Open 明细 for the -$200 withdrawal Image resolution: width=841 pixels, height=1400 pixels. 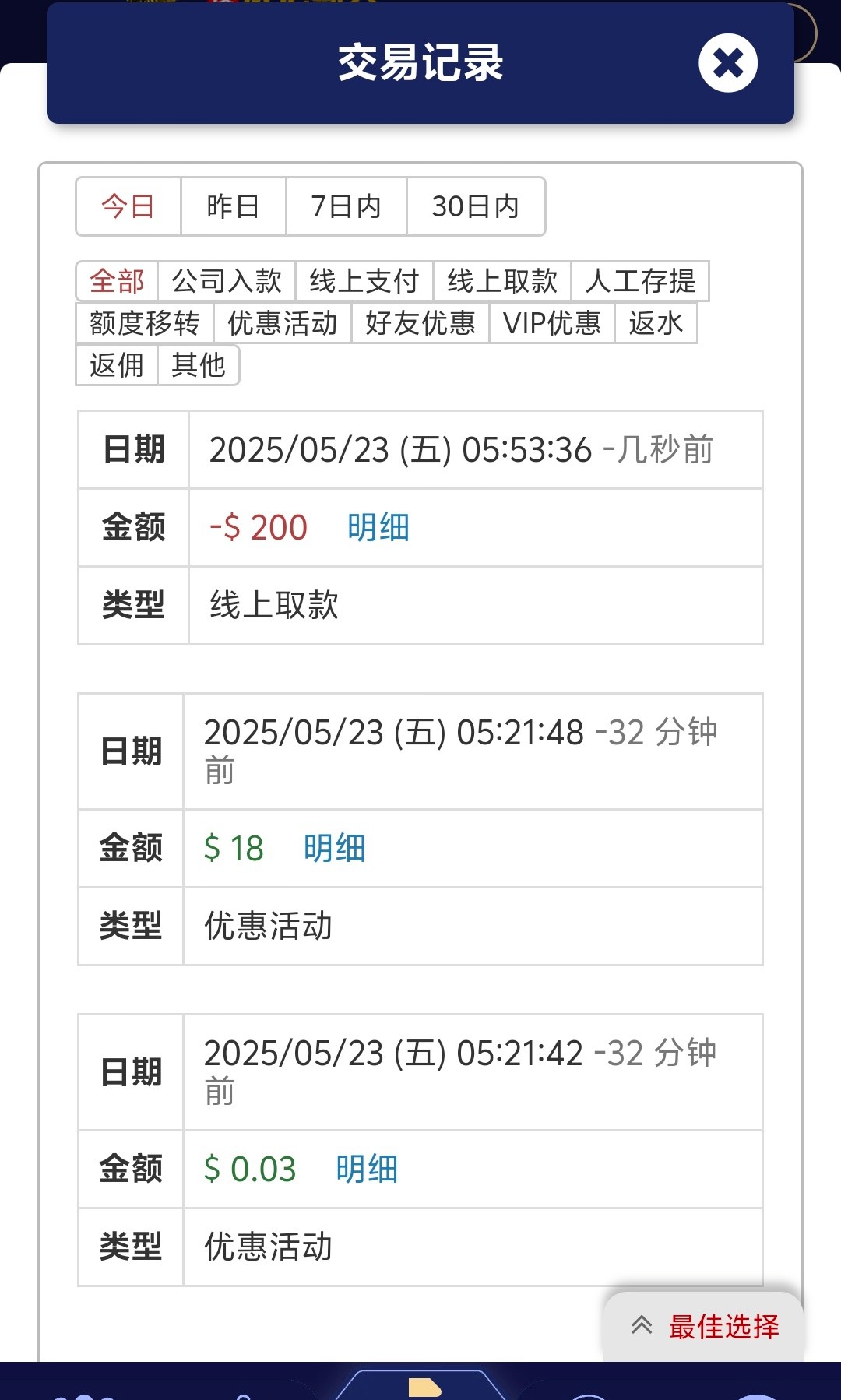[x=378, y=528]
